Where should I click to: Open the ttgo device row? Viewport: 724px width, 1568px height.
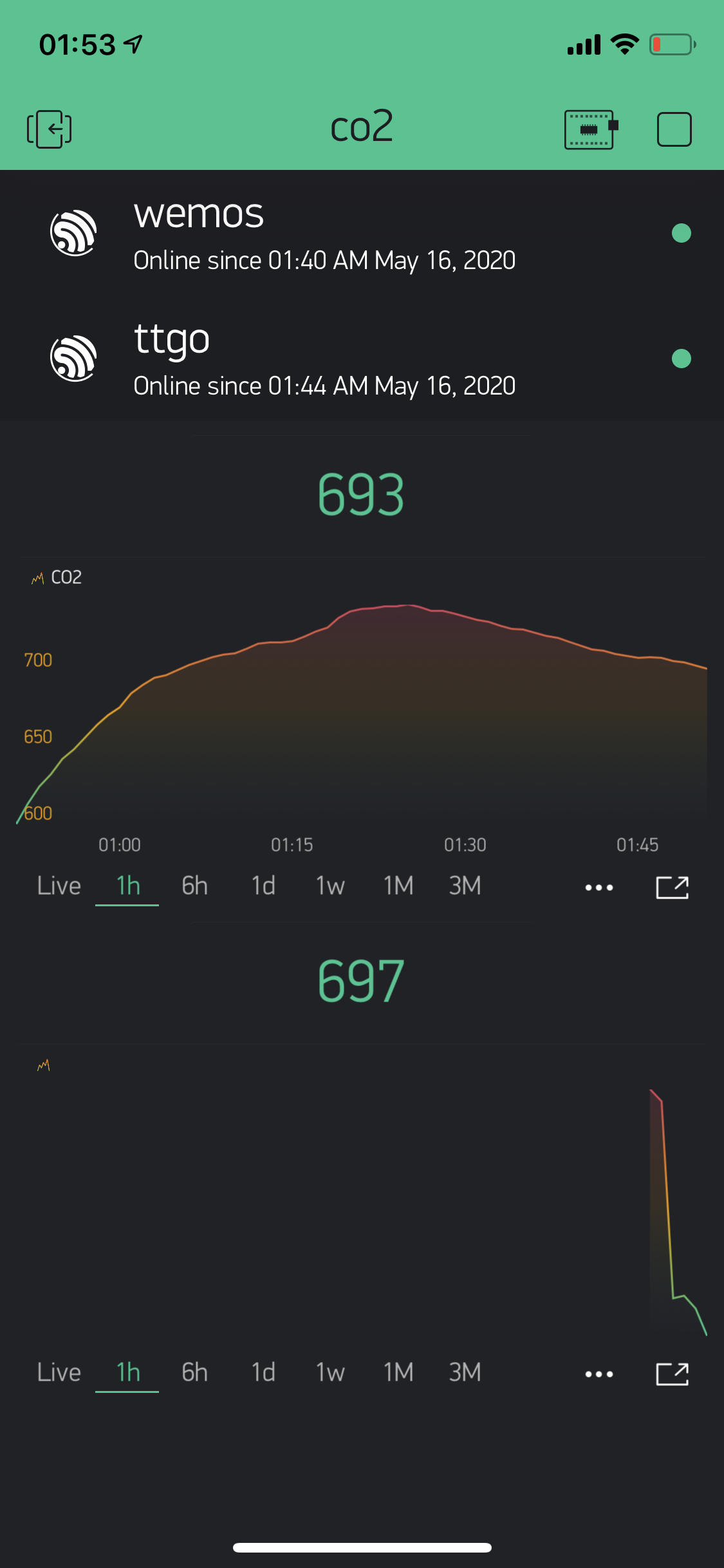pyautogui.click(x=362, y=359)
